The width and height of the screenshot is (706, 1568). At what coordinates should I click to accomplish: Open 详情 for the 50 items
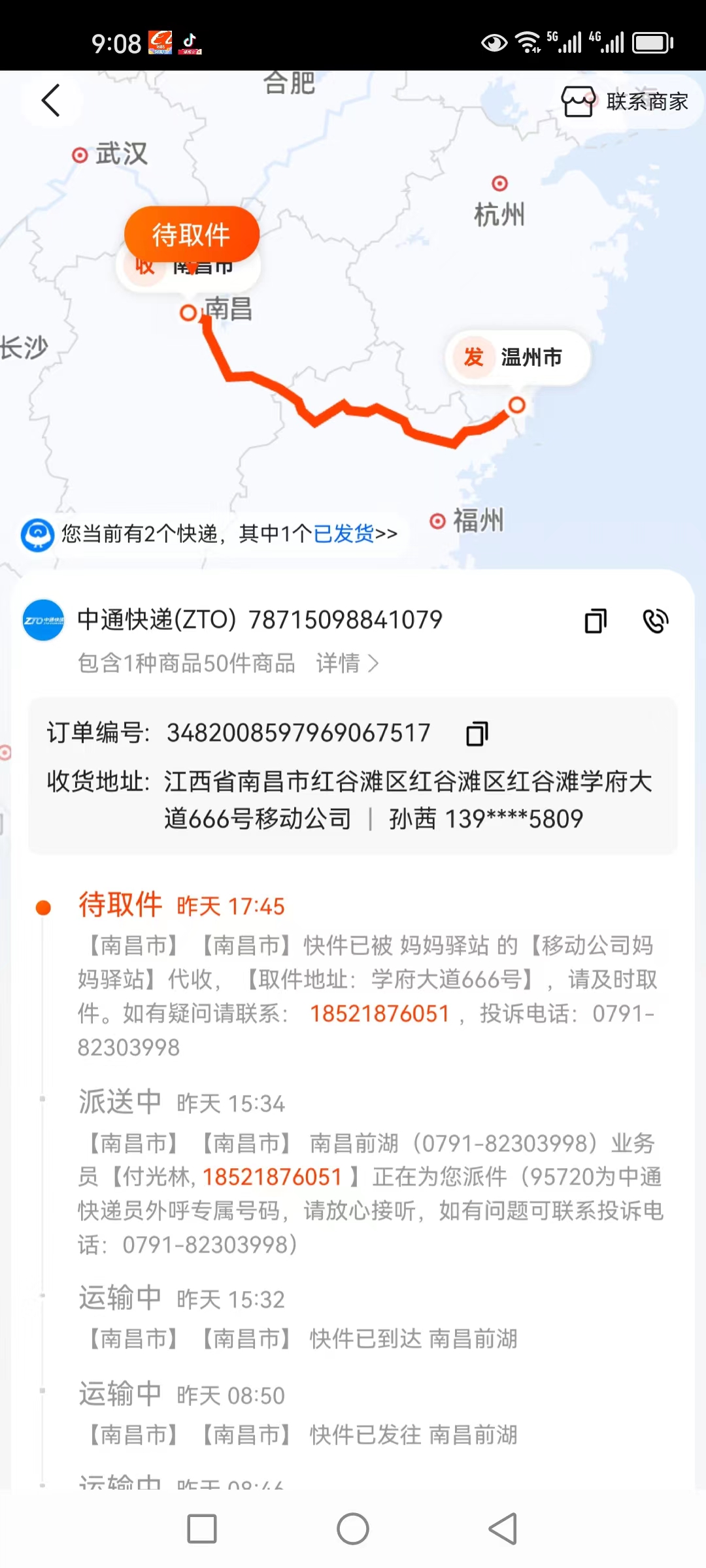coord(346,663)
